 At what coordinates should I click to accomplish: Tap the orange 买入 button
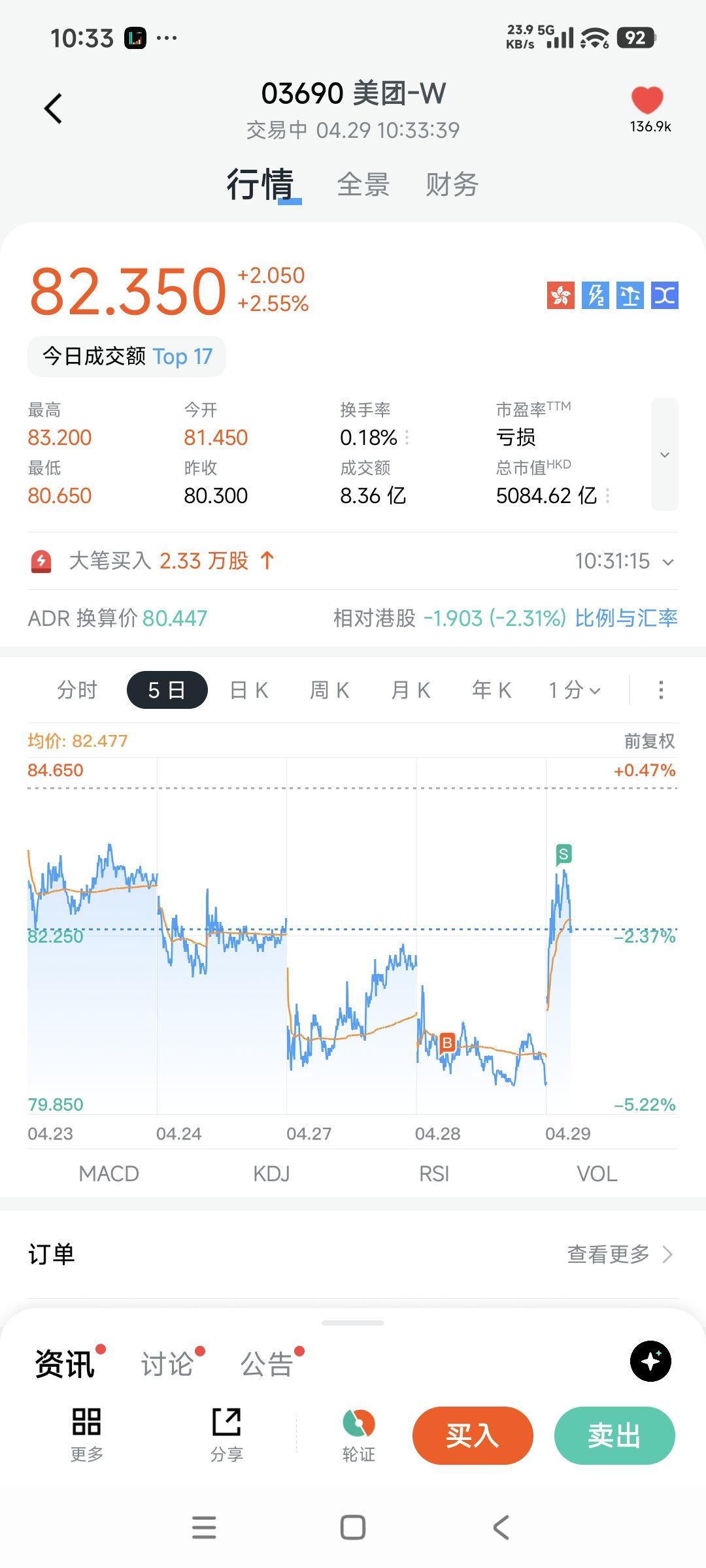tap(473, 1435)
